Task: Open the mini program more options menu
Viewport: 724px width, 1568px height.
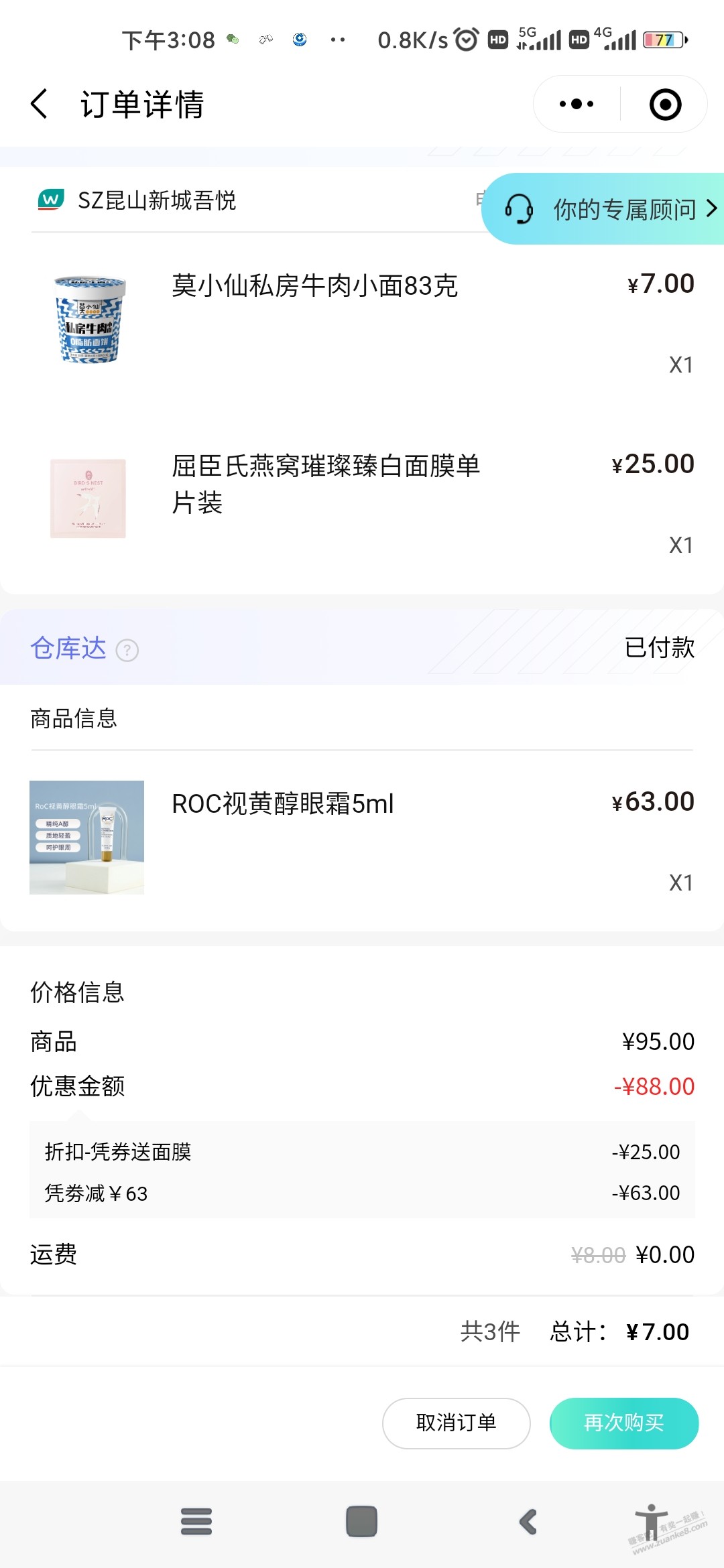Action: tap(575, 104)
